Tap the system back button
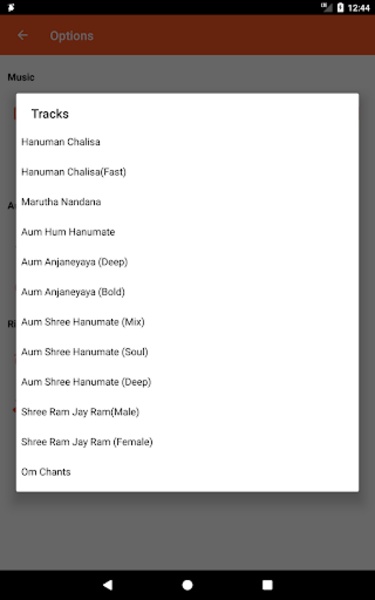Image resolution: width=375 pixels, height=600 pixels. pos(108,585)
